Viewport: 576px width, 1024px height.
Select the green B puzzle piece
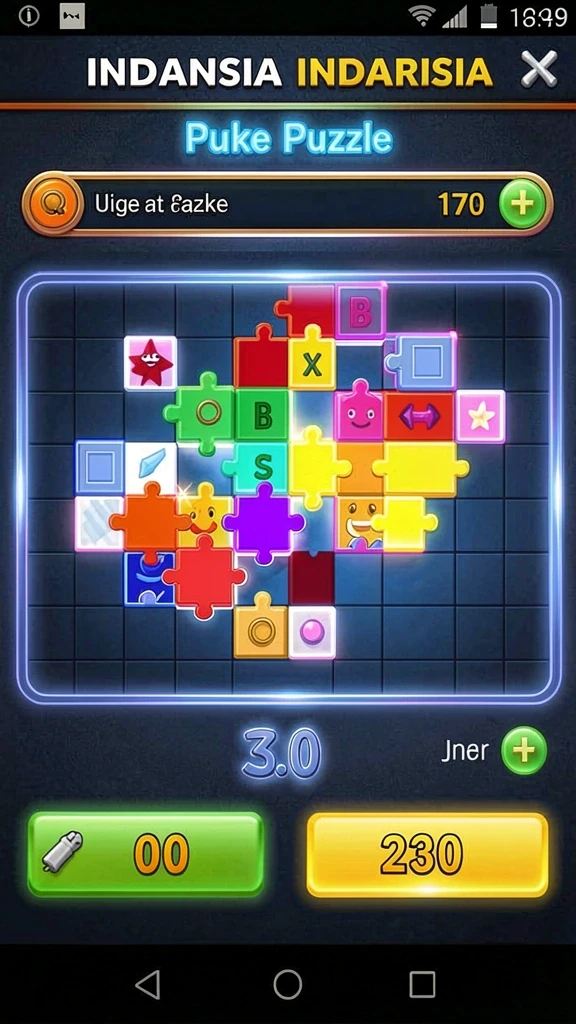tap(263, 415)
